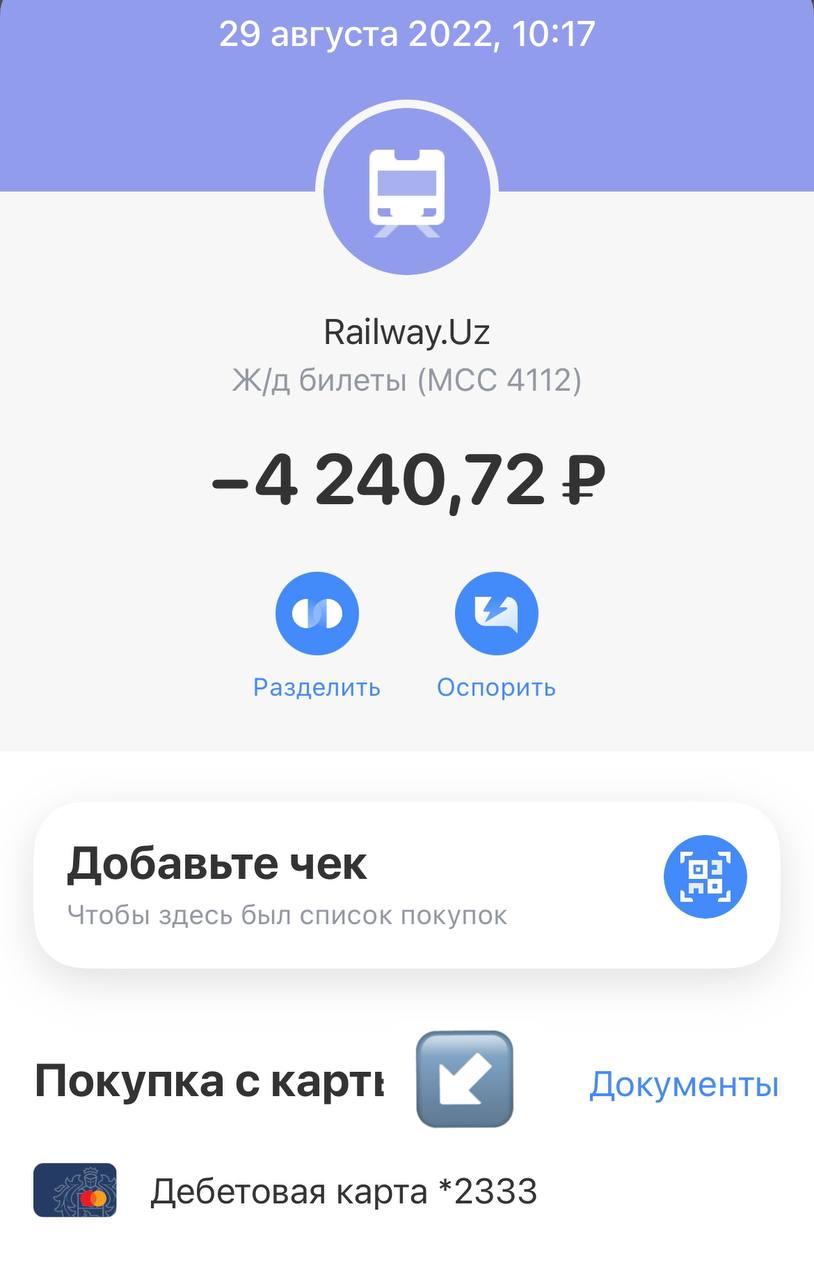
Task: Dispute the transaction with Оспорить
Action: click(x=496, y=614)
